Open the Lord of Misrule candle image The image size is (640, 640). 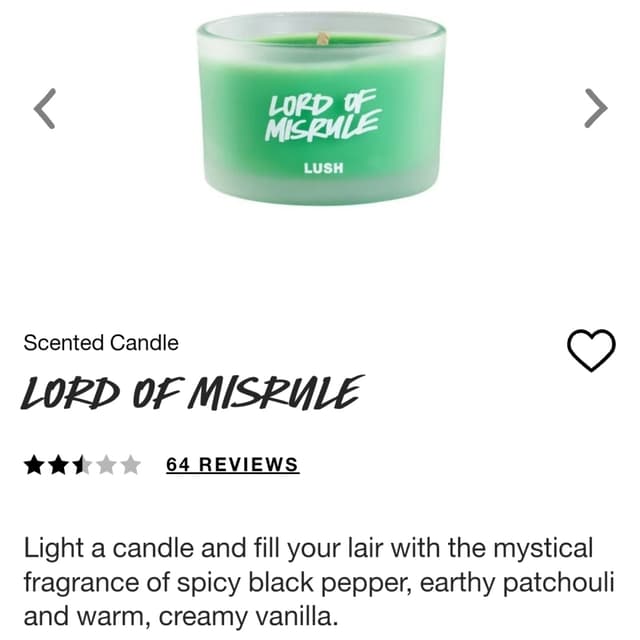tap(321, 110)
